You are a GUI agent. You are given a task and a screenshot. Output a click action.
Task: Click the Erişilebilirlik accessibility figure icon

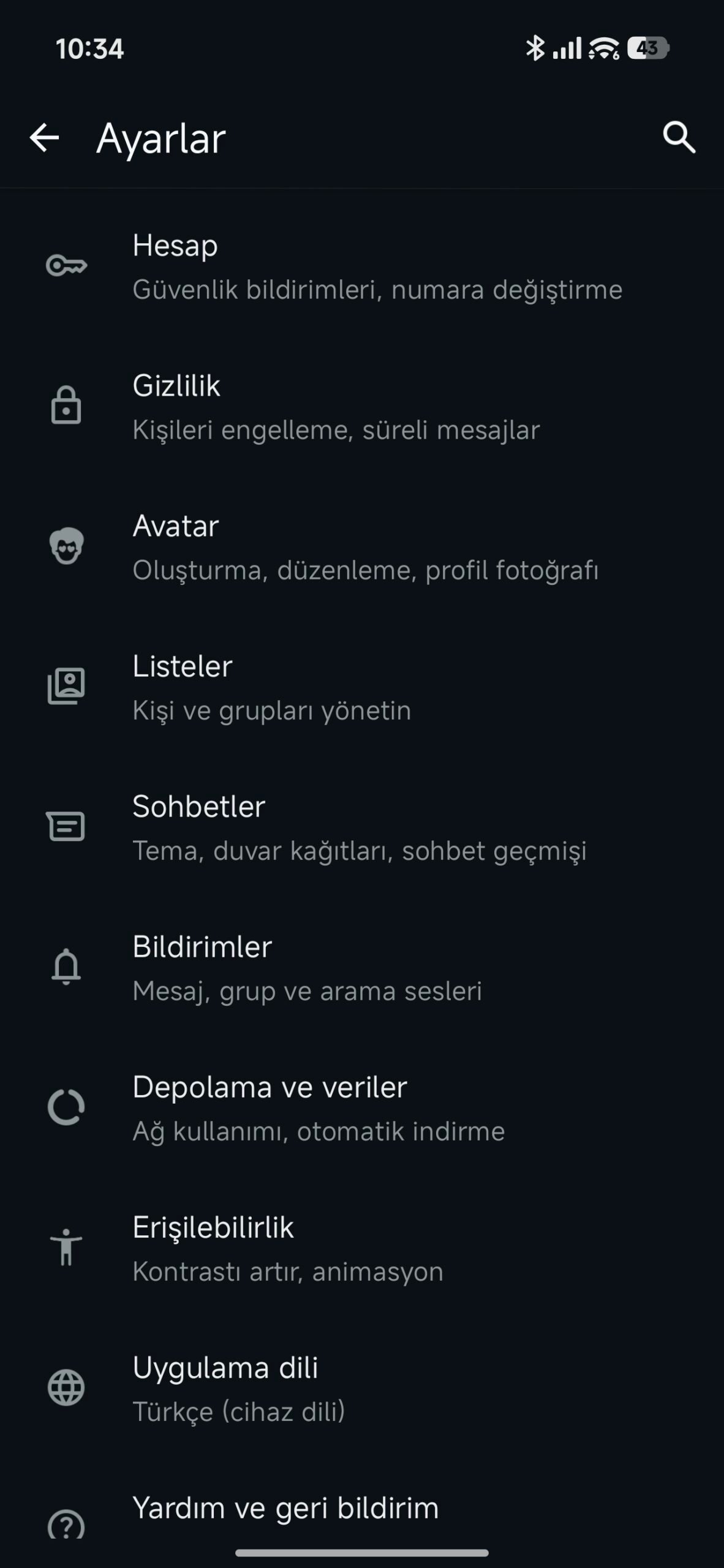point(67,1246)
